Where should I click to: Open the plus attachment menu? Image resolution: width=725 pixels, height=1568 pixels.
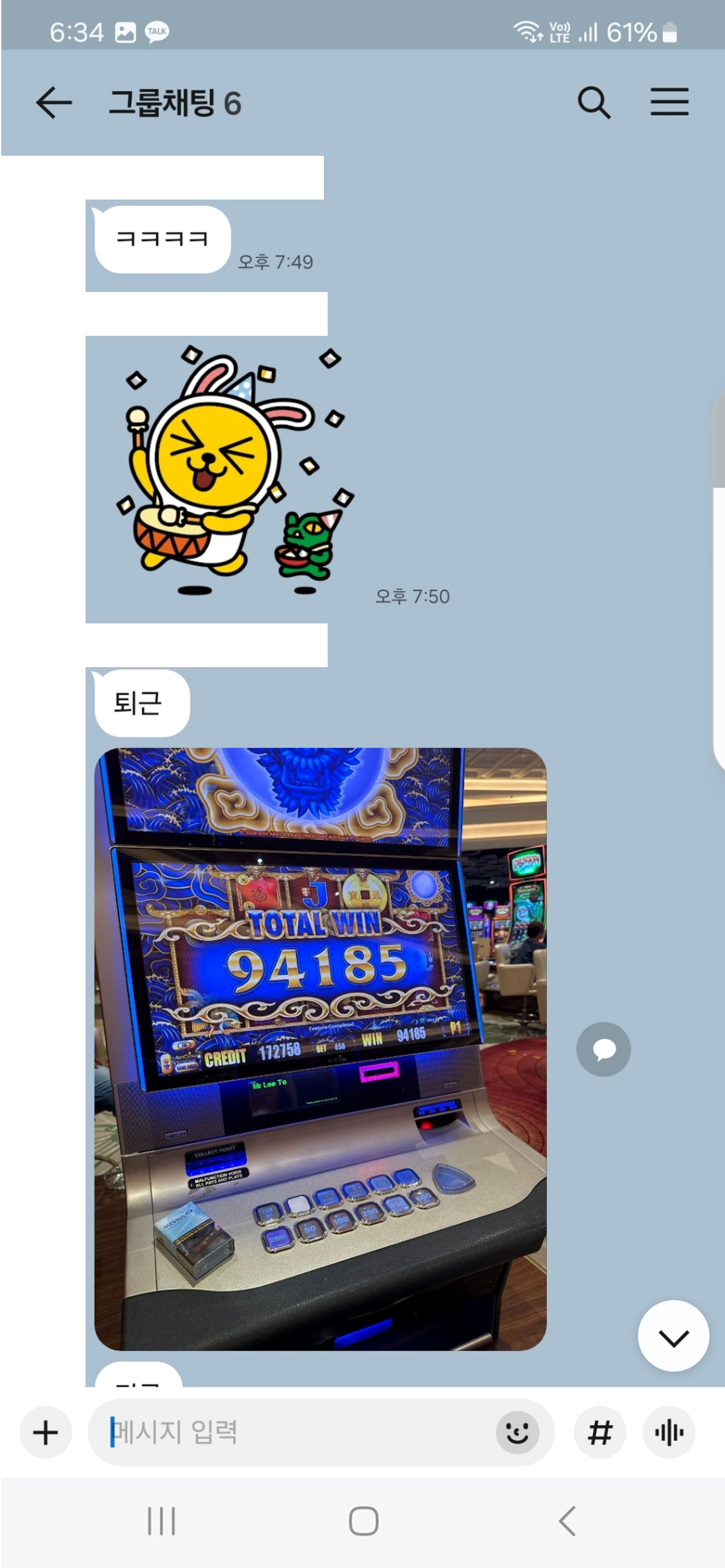[46, 1433]
